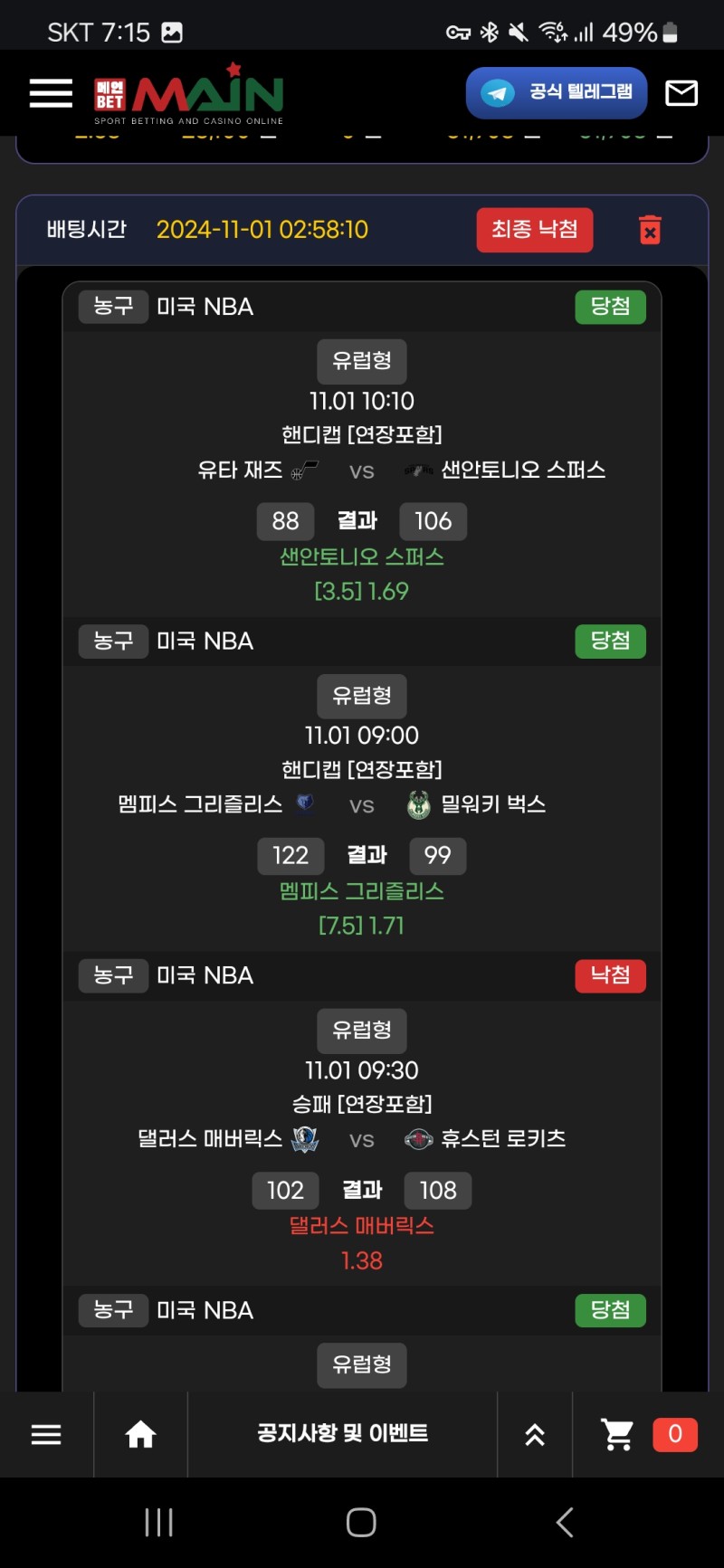Image resolution: width=724 pixels, height=1568 pixels.
Task: Delete this bet slip with trash icon
Action: 650,230
